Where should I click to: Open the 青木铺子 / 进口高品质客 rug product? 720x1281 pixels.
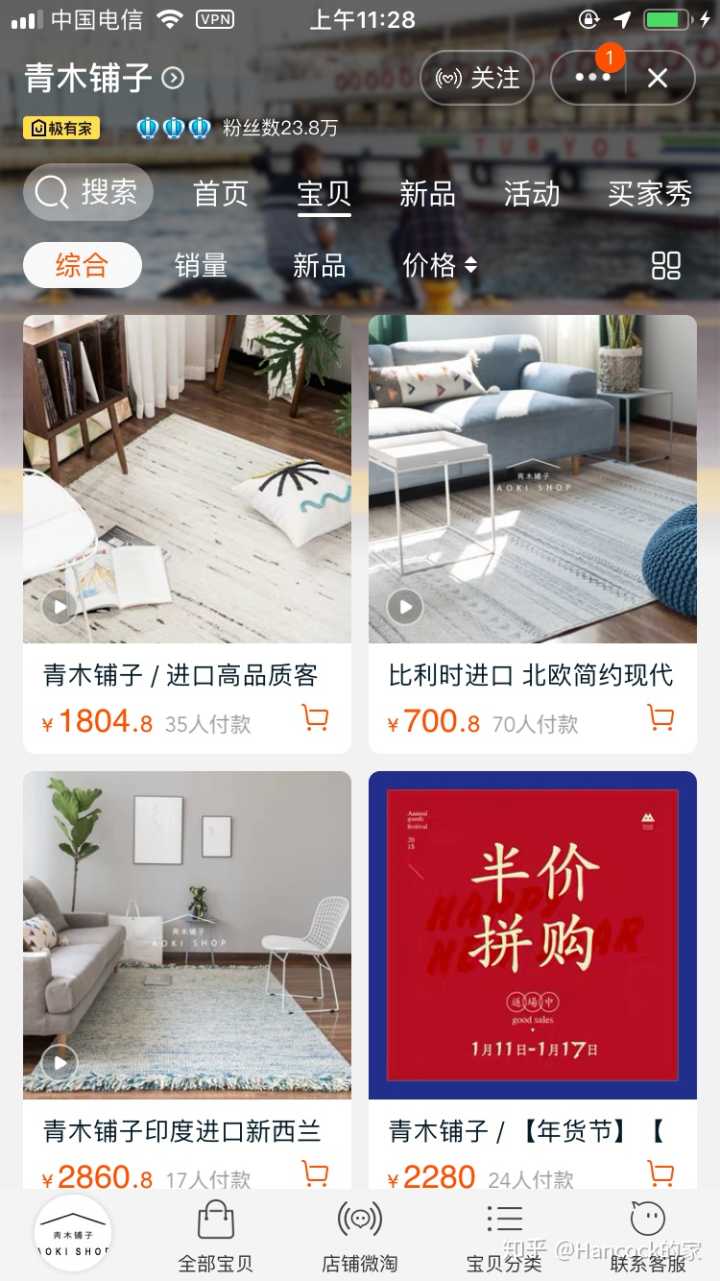coord(187,480)
